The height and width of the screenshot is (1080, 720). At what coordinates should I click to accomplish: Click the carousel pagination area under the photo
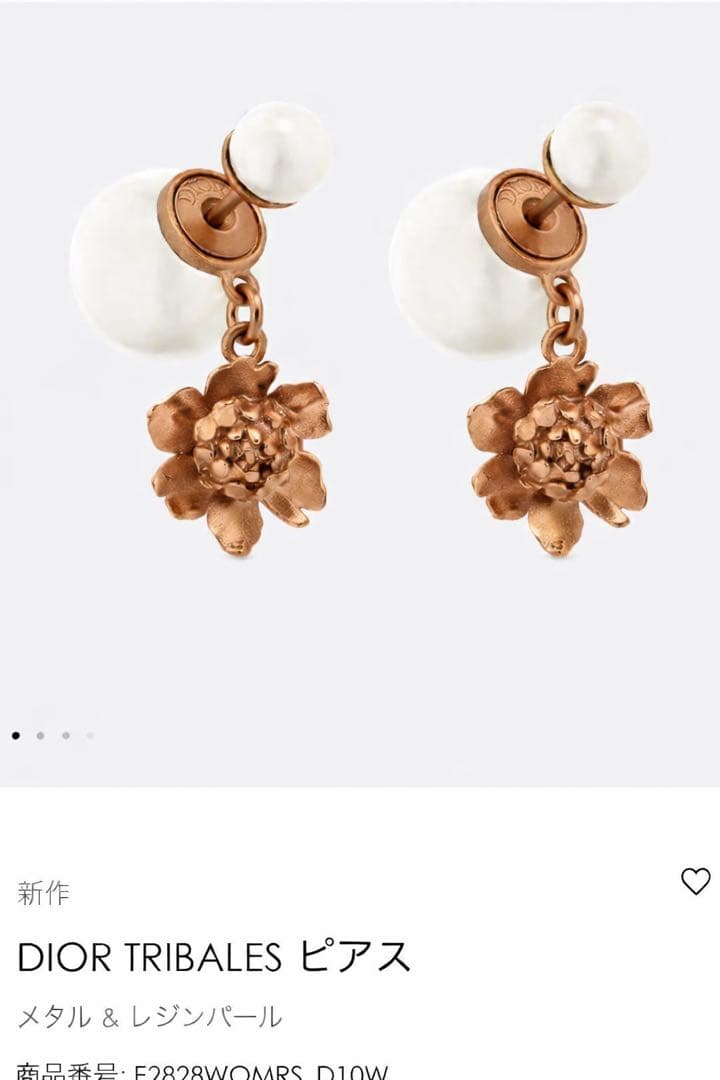click(x=52, y=734)
